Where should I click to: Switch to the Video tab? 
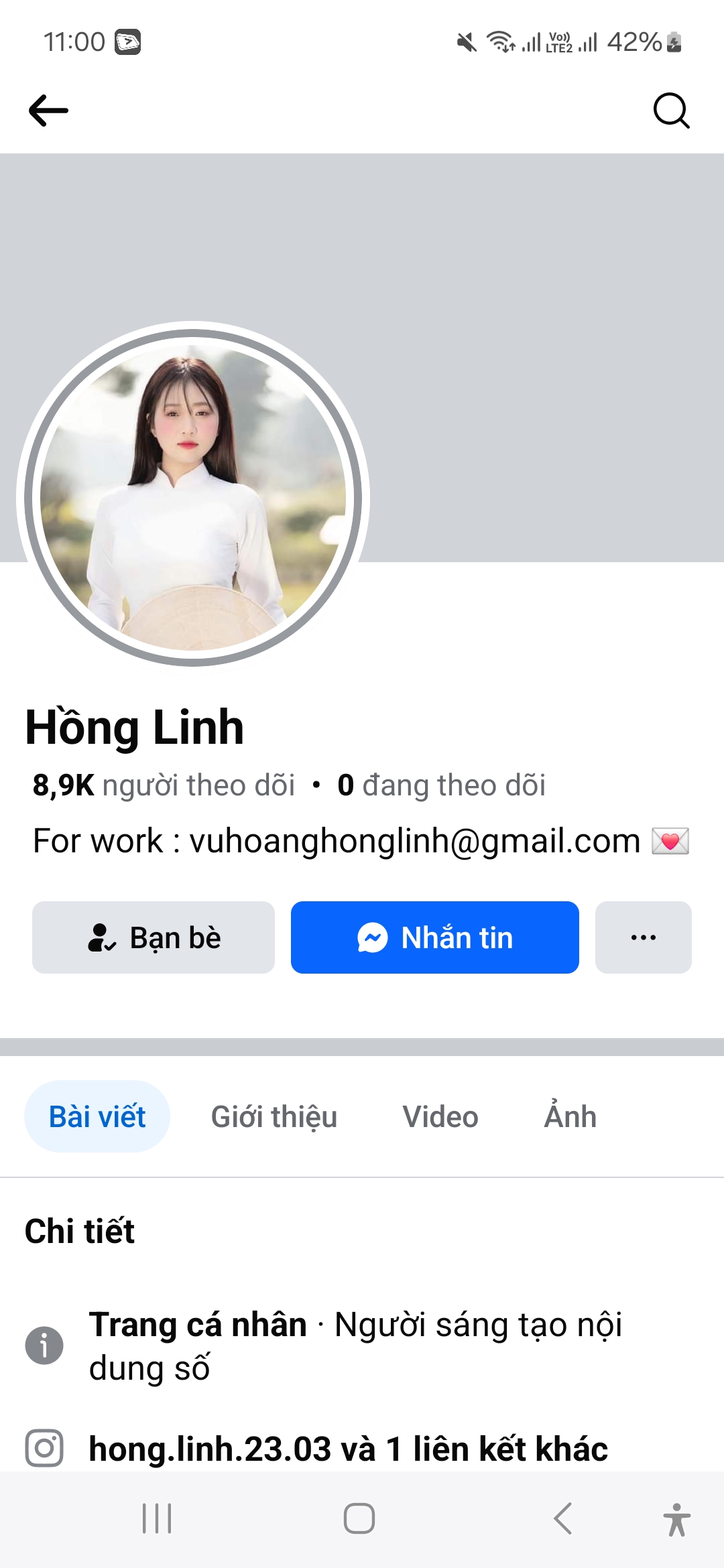440,1116
